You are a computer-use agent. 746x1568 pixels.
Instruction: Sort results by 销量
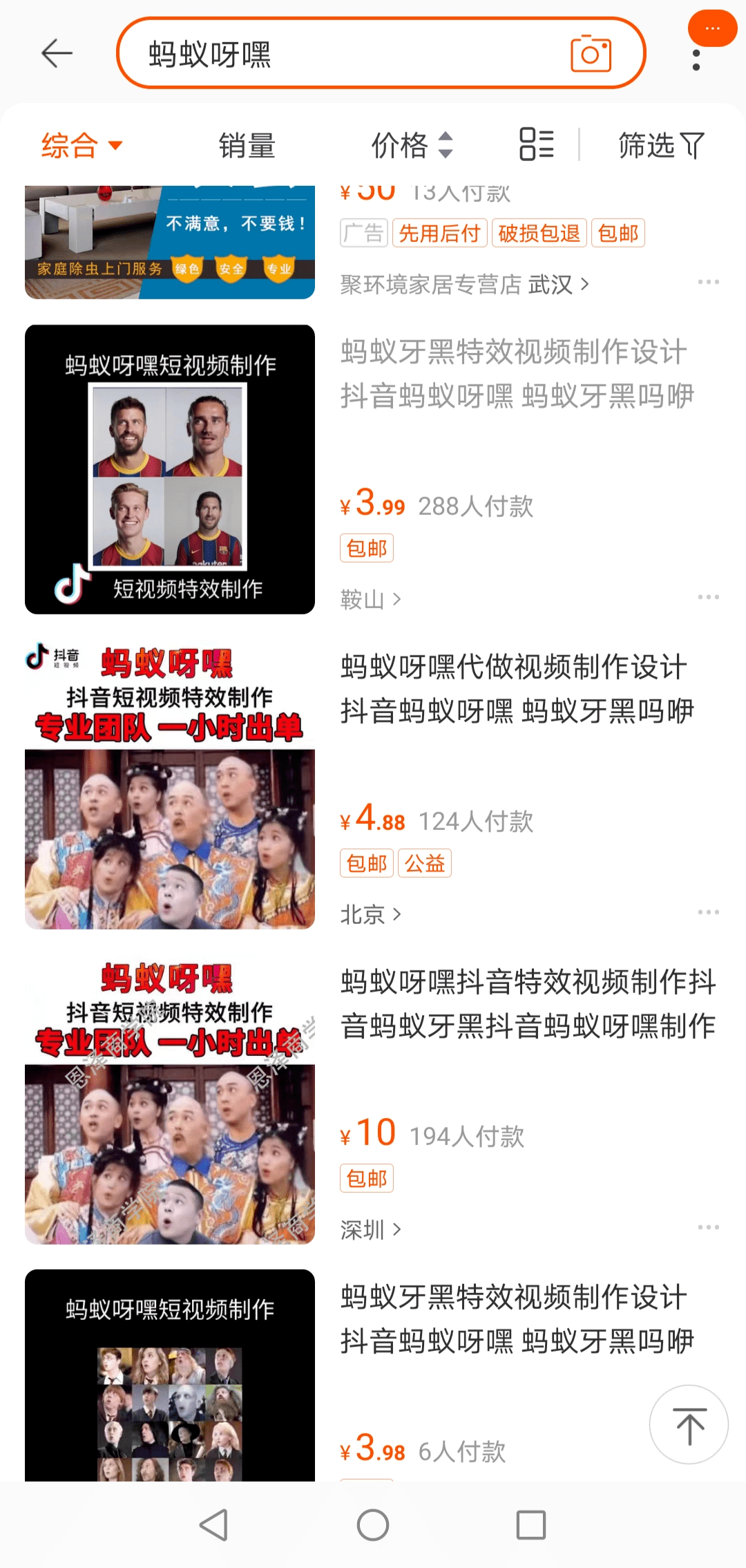[247, 145]
